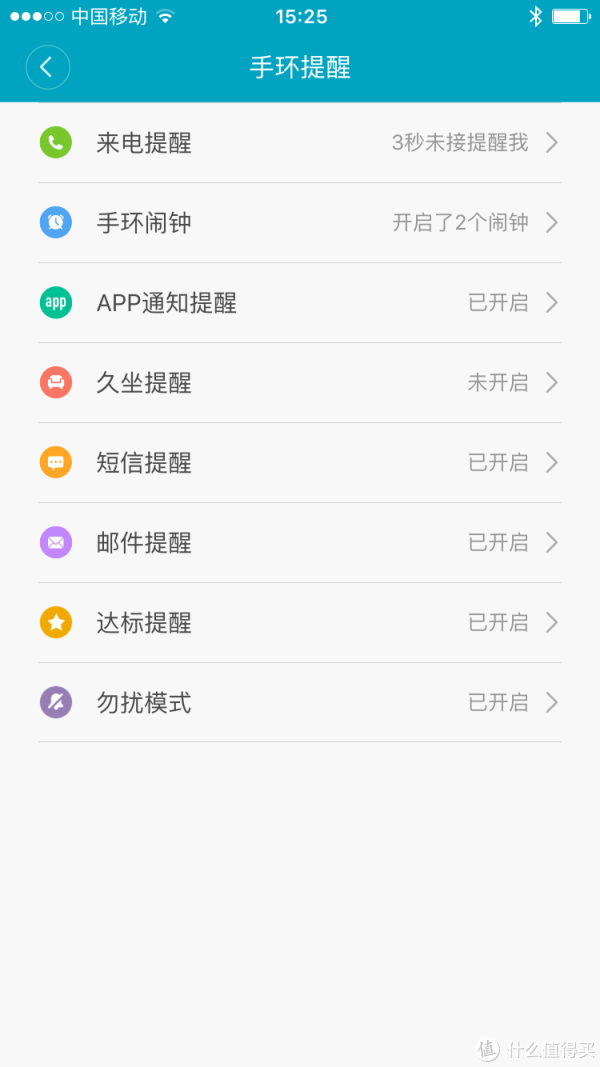This screenshot has width=600, height=1067.
Task: Open 久坐提醒 sedentary reminder
Action: [x=300, y=382]
